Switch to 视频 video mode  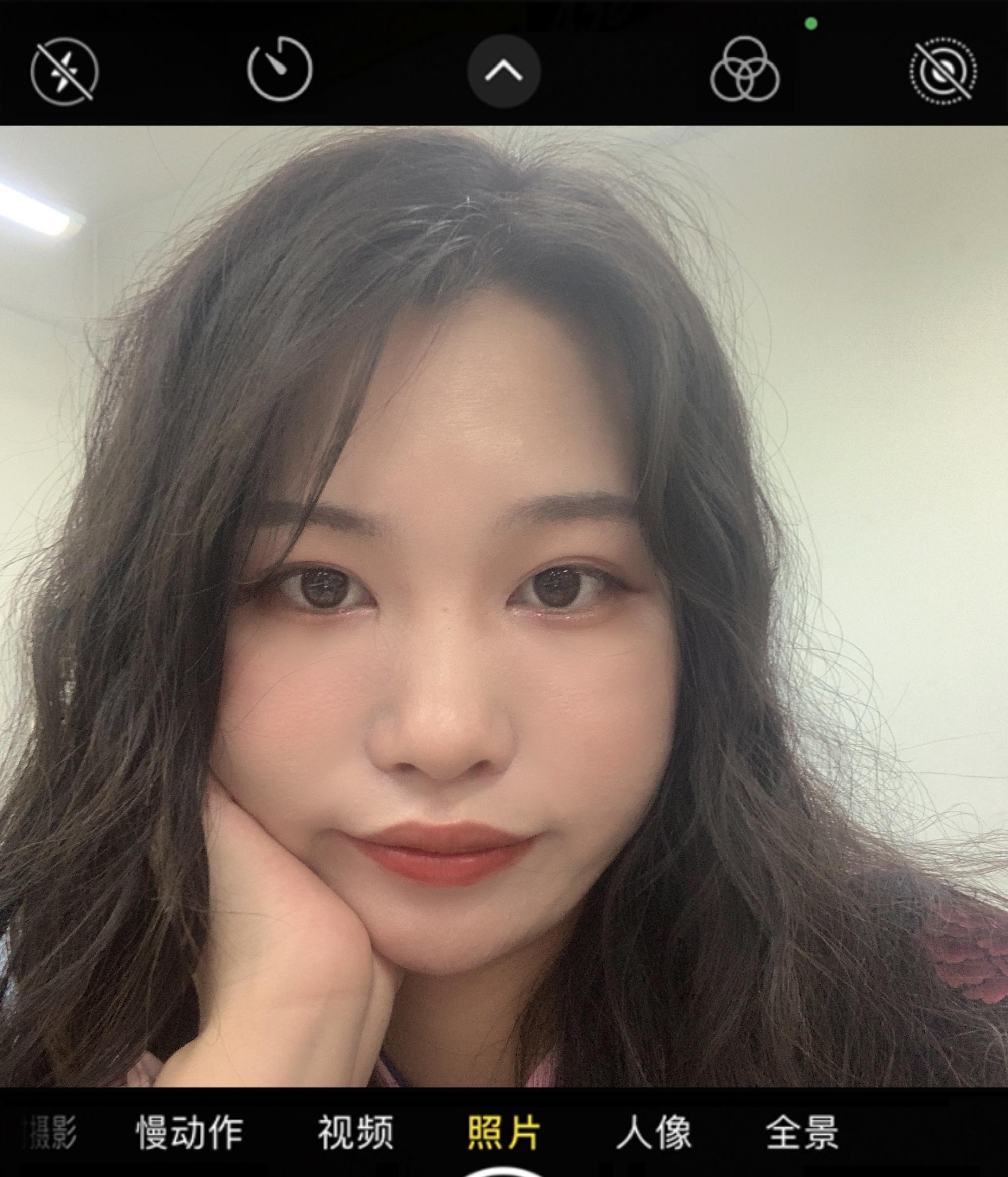tap(354, 1133)
